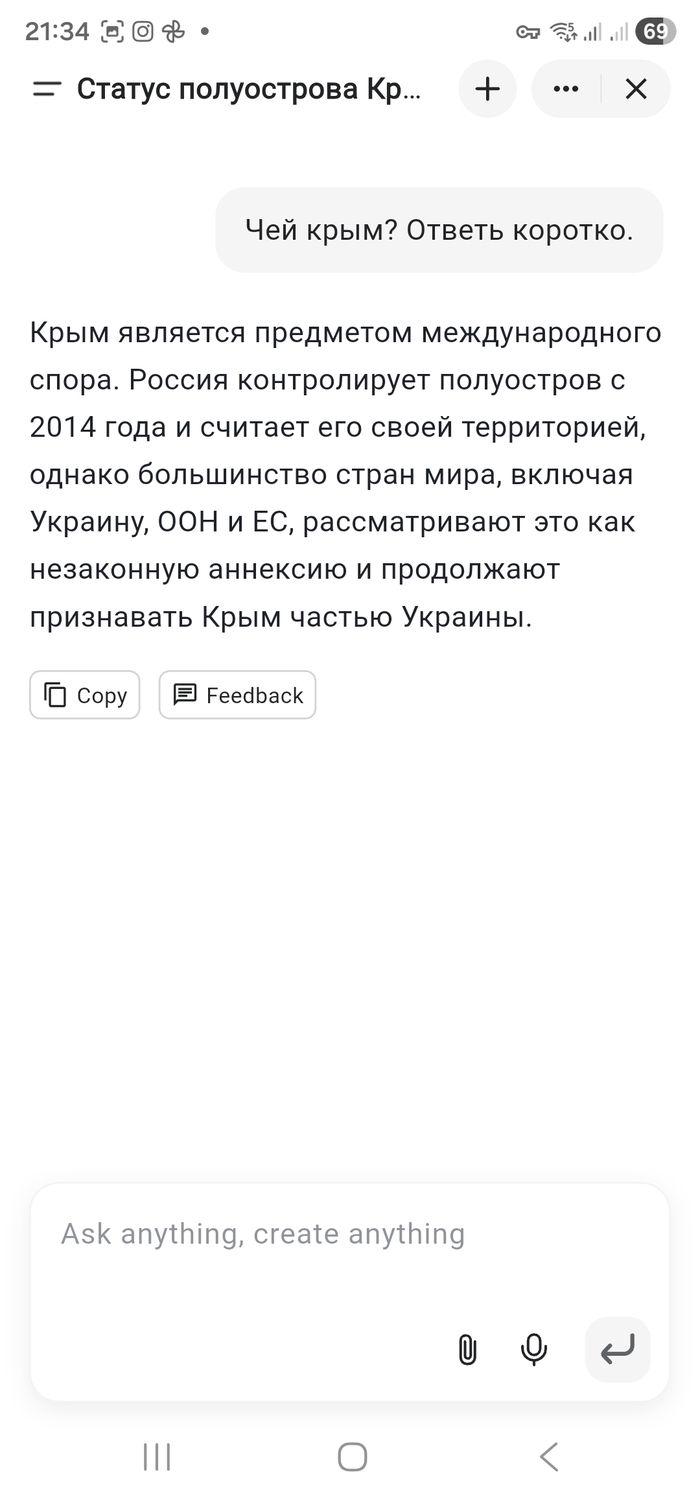Open the three-dot overflow menu
Image resolution: width=700 pixels, height=1501 pixels.
pyautogui.click(x=566, y=89)
